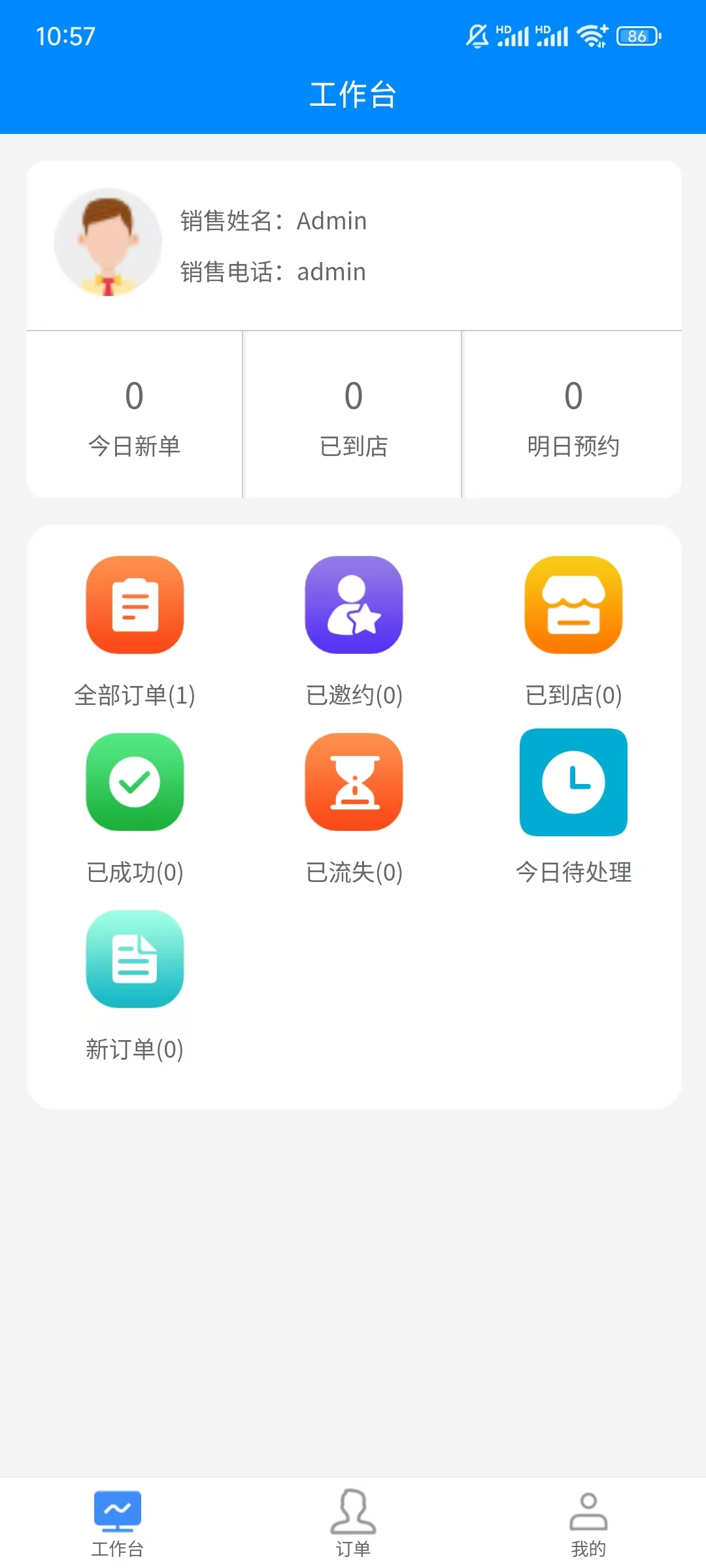Select the 工作台 tab
Screen dimensions: 706x1568
pos(118,1522)
